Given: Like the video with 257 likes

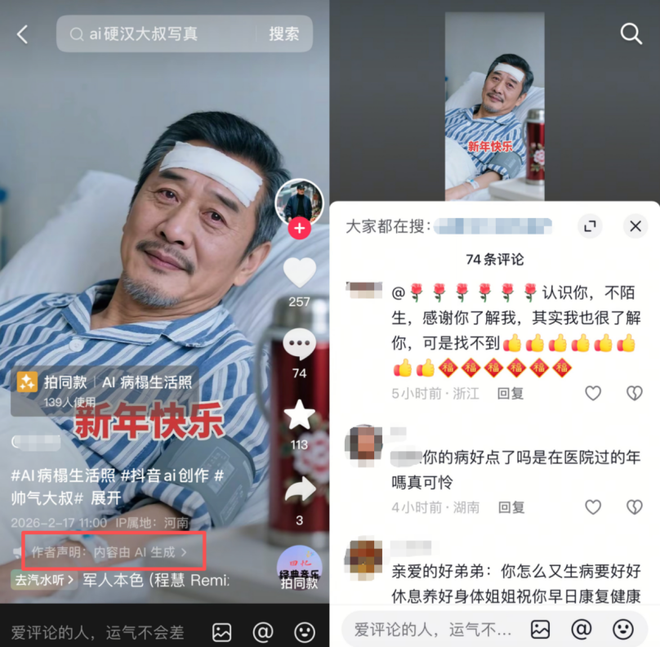Looking at the screenshot, I should [299, 273].
